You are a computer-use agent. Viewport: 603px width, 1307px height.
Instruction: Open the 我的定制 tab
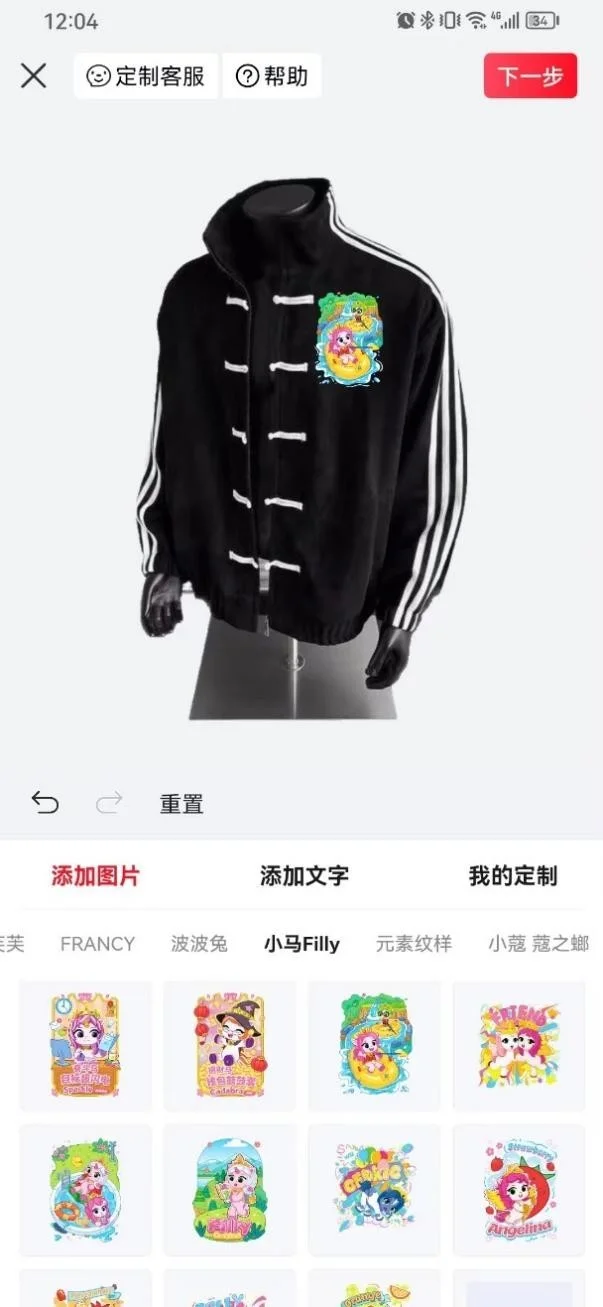(513, 876)
